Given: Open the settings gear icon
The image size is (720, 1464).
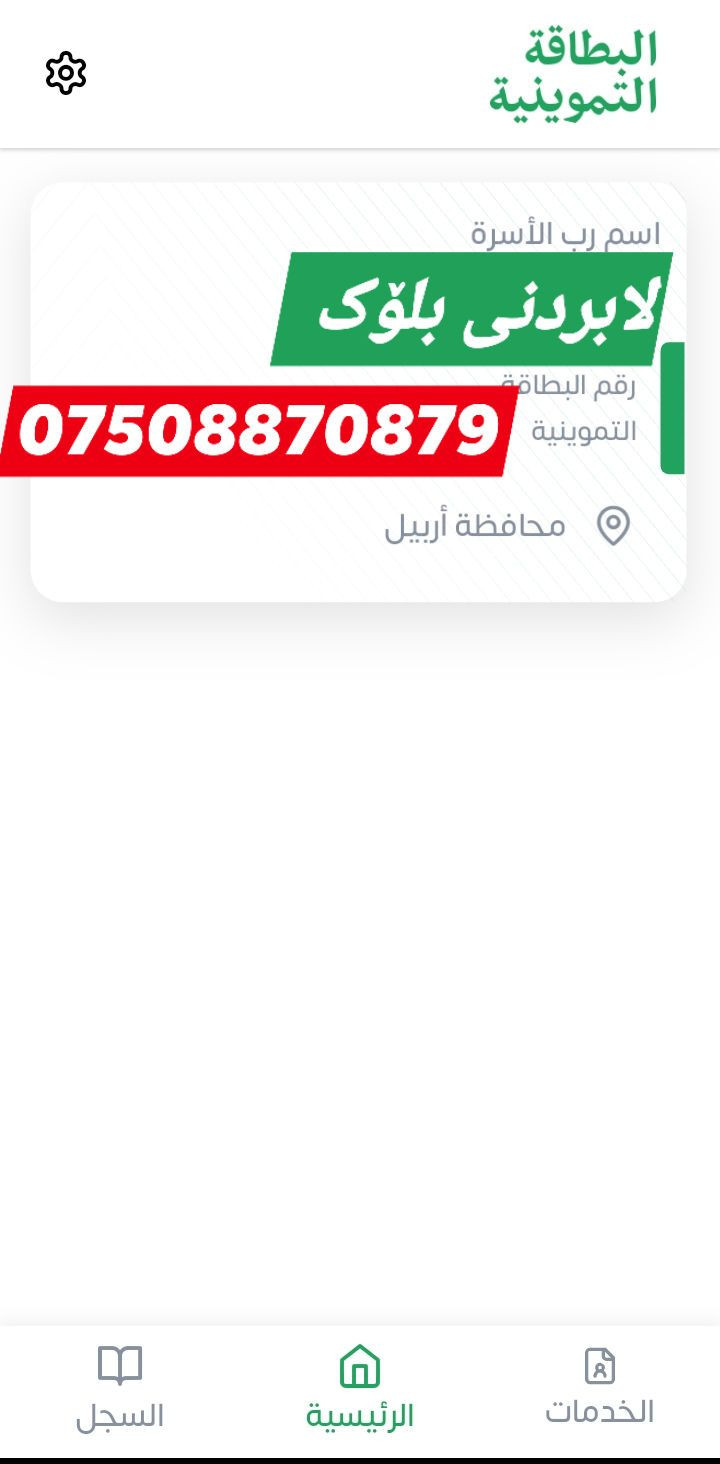Looking at the screenshot, I should coord(66,73).
